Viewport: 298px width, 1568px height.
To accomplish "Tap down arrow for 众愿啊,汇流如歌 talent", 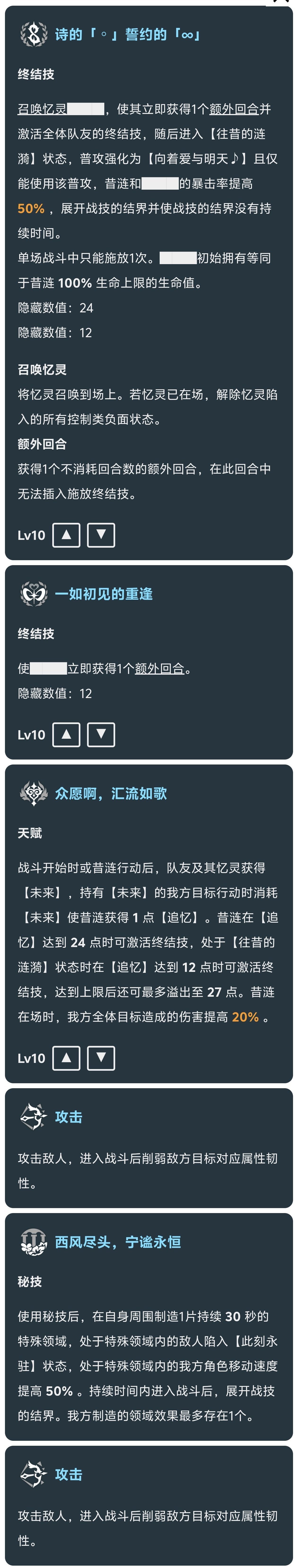I will tap(101, 1058).
